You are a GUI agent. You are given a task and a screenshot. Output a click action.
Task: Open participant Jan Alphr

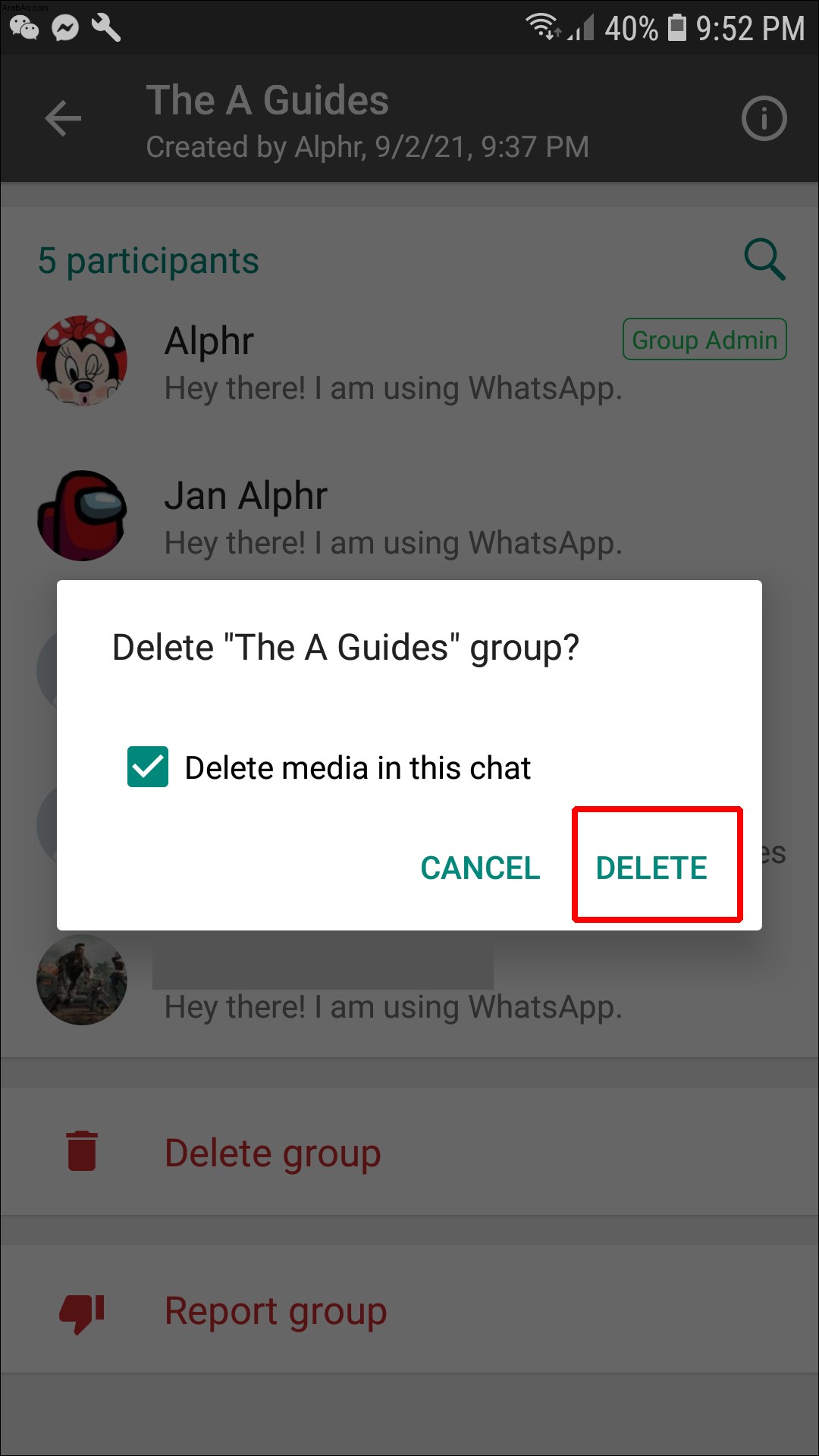click(409, 517)
